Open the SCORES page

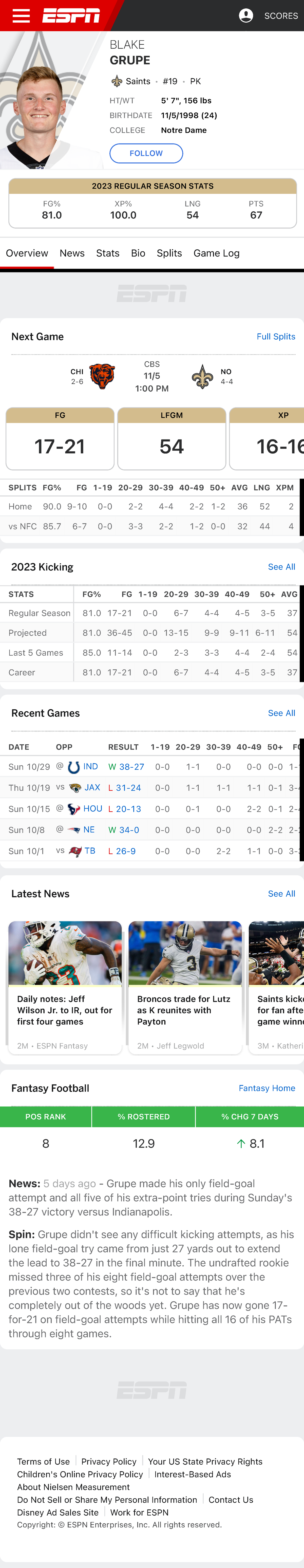(x=281, y=16)
